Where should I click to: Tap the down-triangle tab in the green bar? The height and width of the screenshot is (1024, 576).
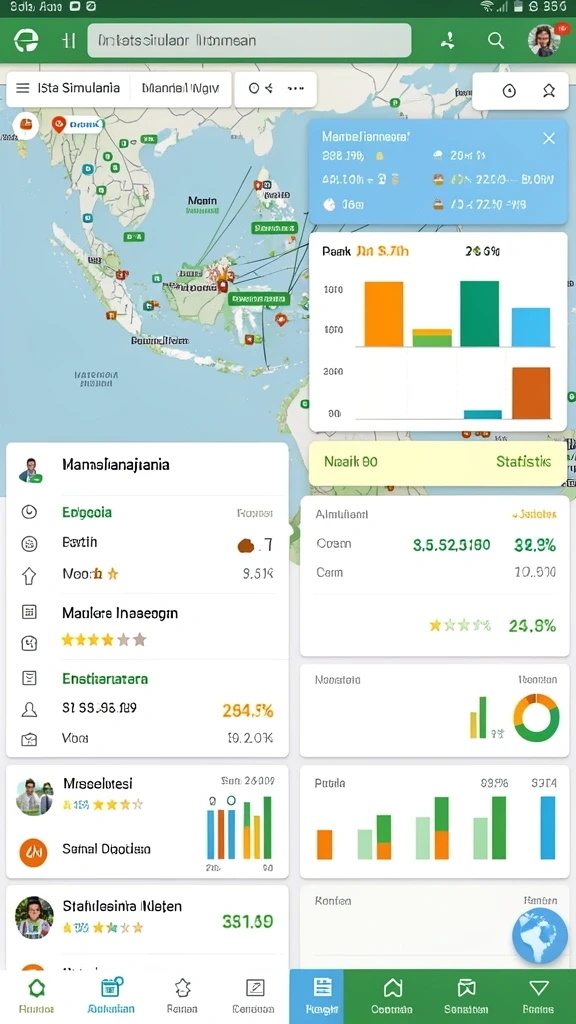click(x=539, y=996)
